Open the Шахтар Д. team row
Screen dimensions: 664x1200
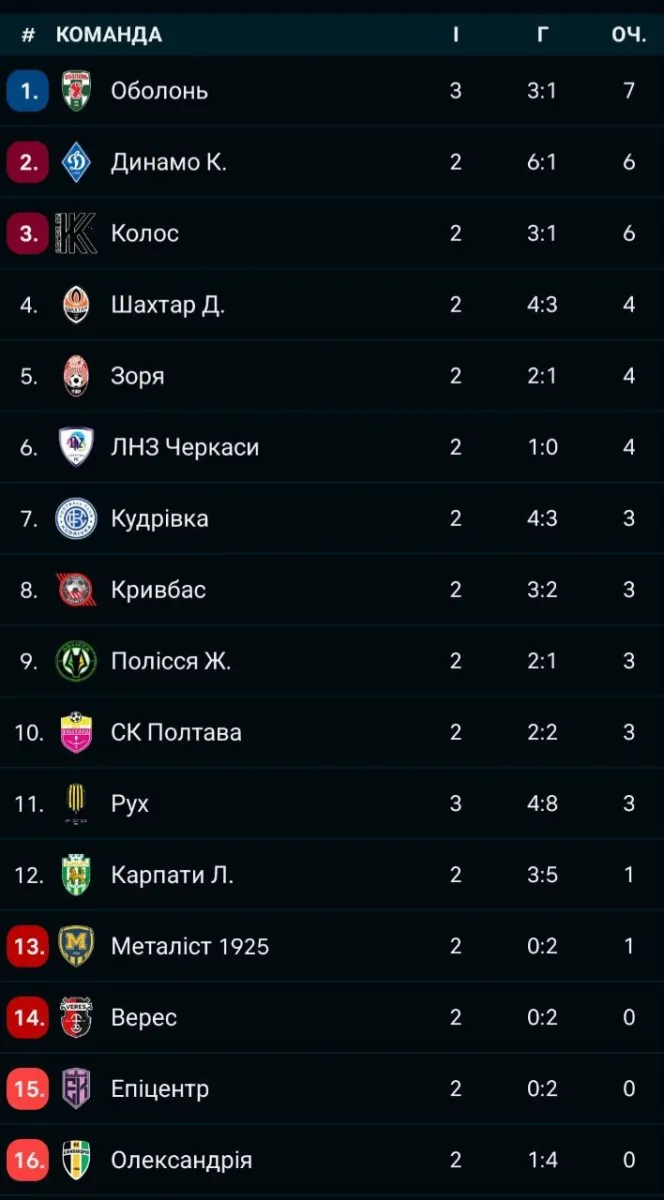(167, 305)
